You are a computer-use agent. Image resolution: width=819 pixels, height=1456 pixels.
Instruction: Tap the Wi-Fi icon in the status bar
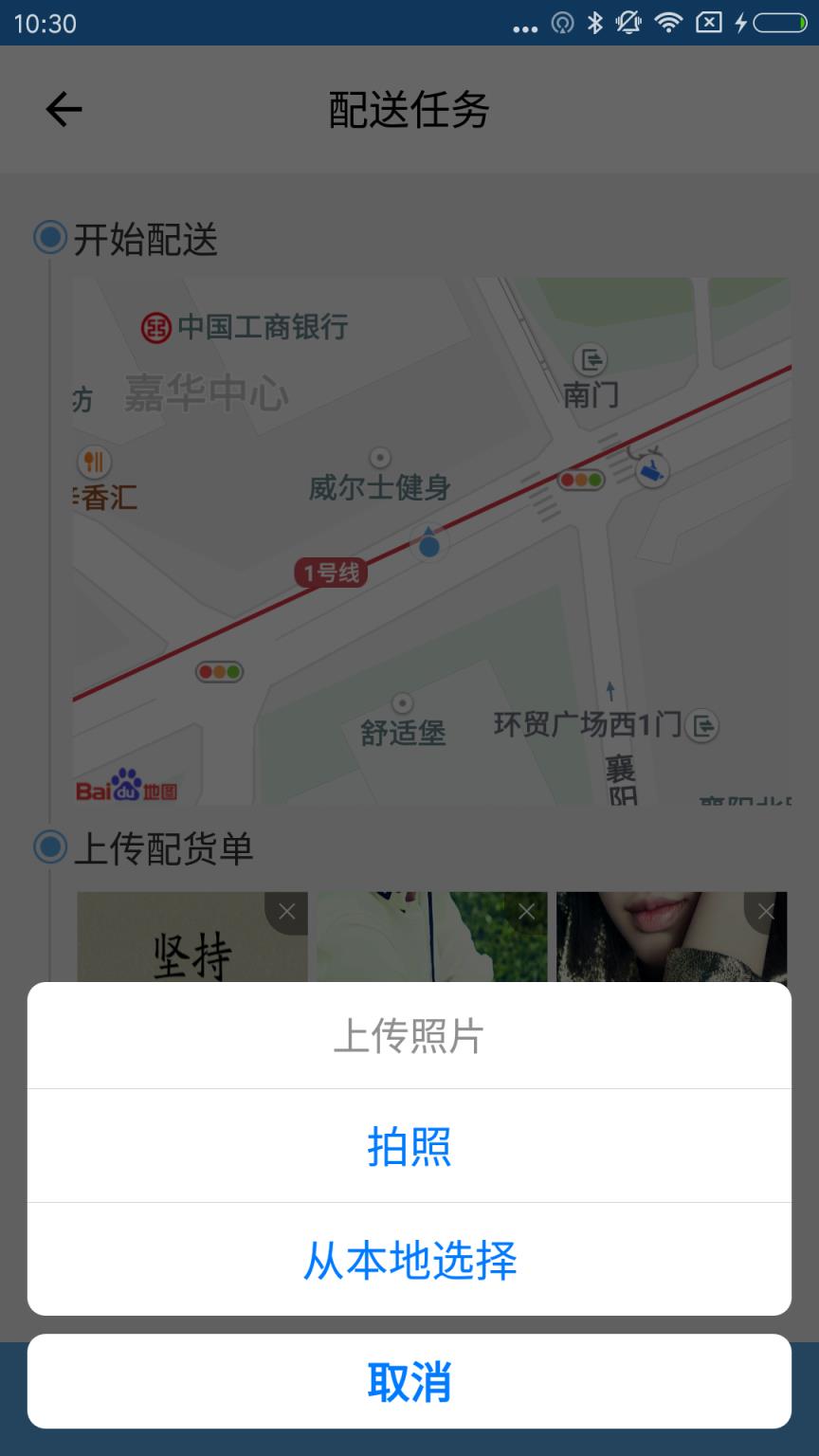[668, 23]
